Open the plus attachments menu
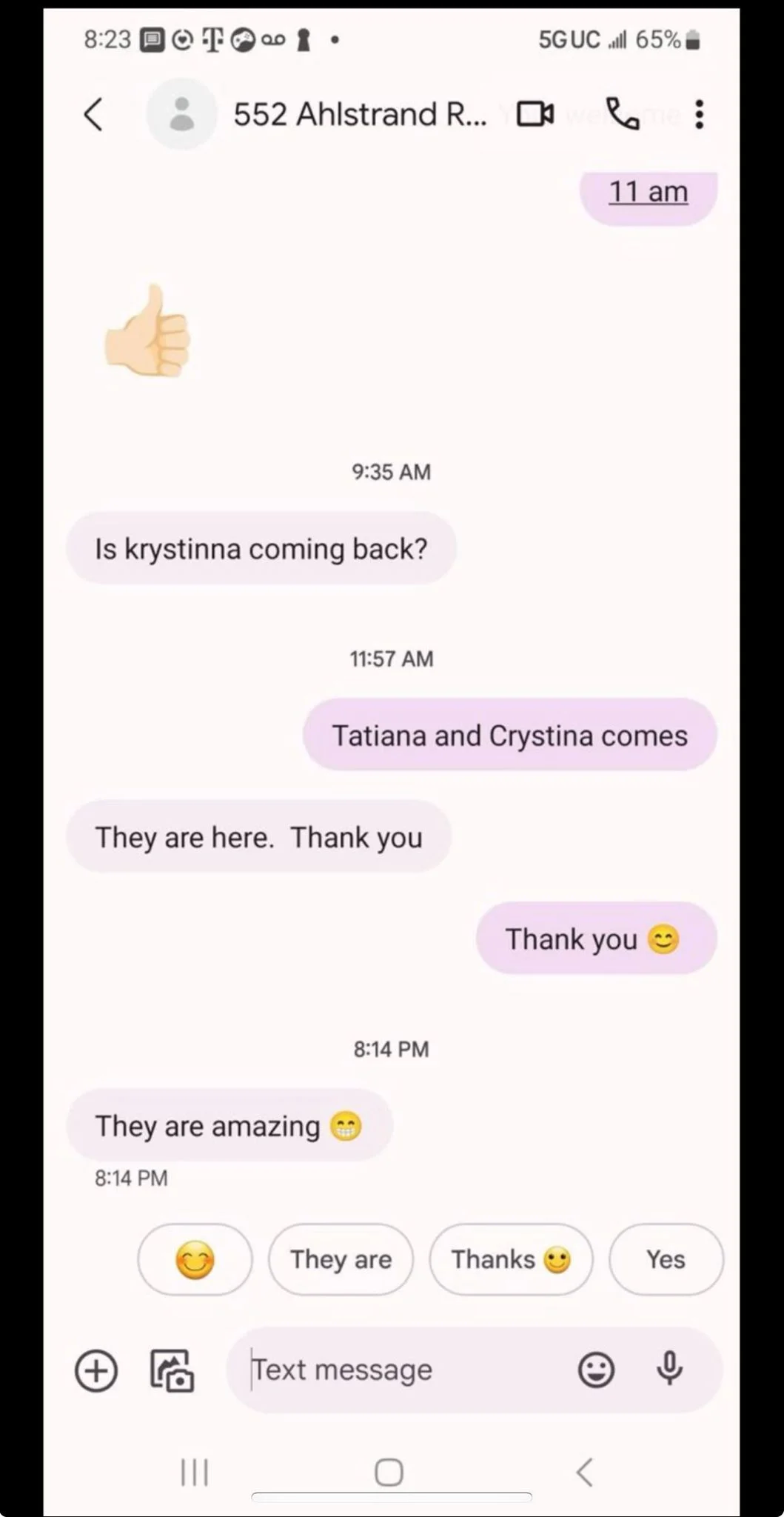This screenshot has height=1517, width=784. click(x=96, y=1370)
